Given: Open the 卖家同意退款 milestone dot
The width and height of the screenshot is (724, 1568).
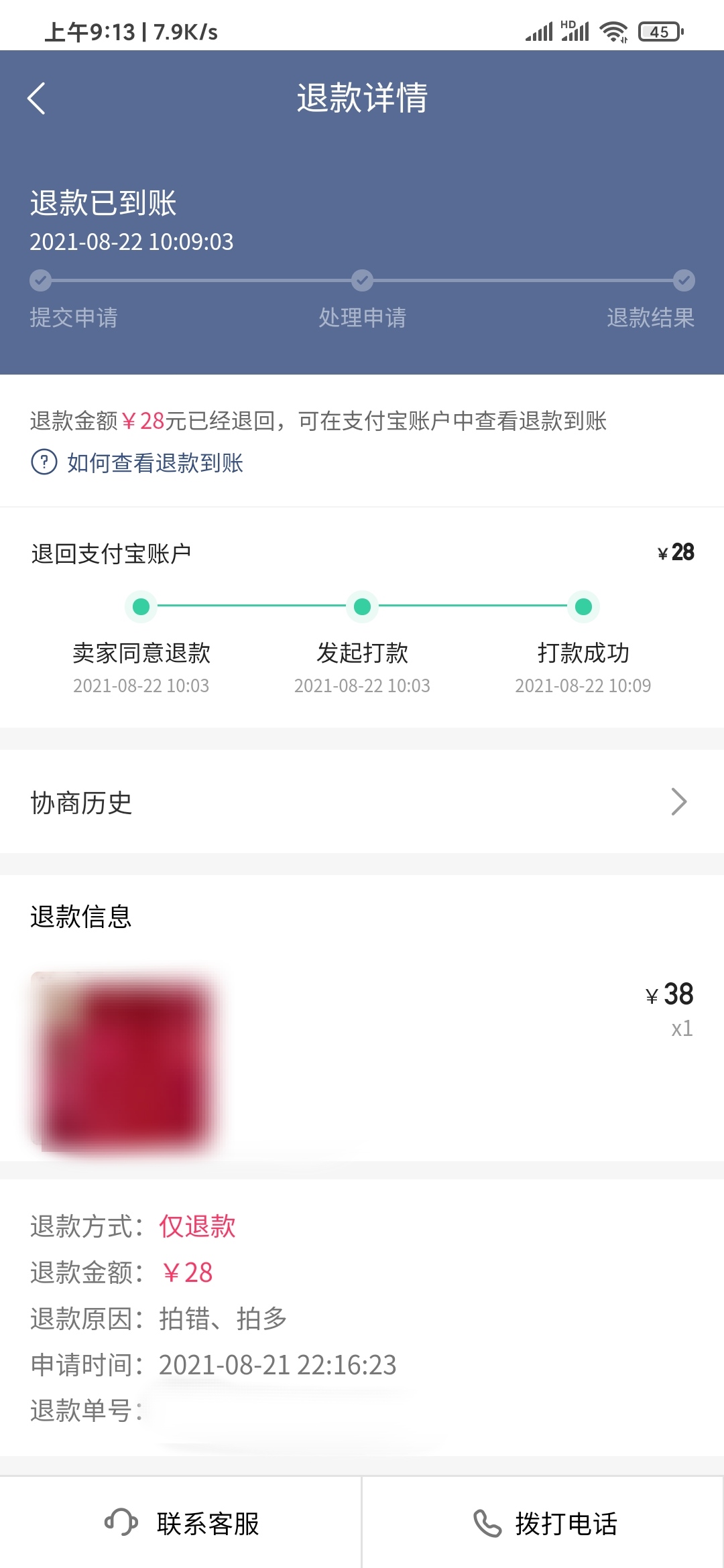Looking at the screenshot, I should coord(139,605).
